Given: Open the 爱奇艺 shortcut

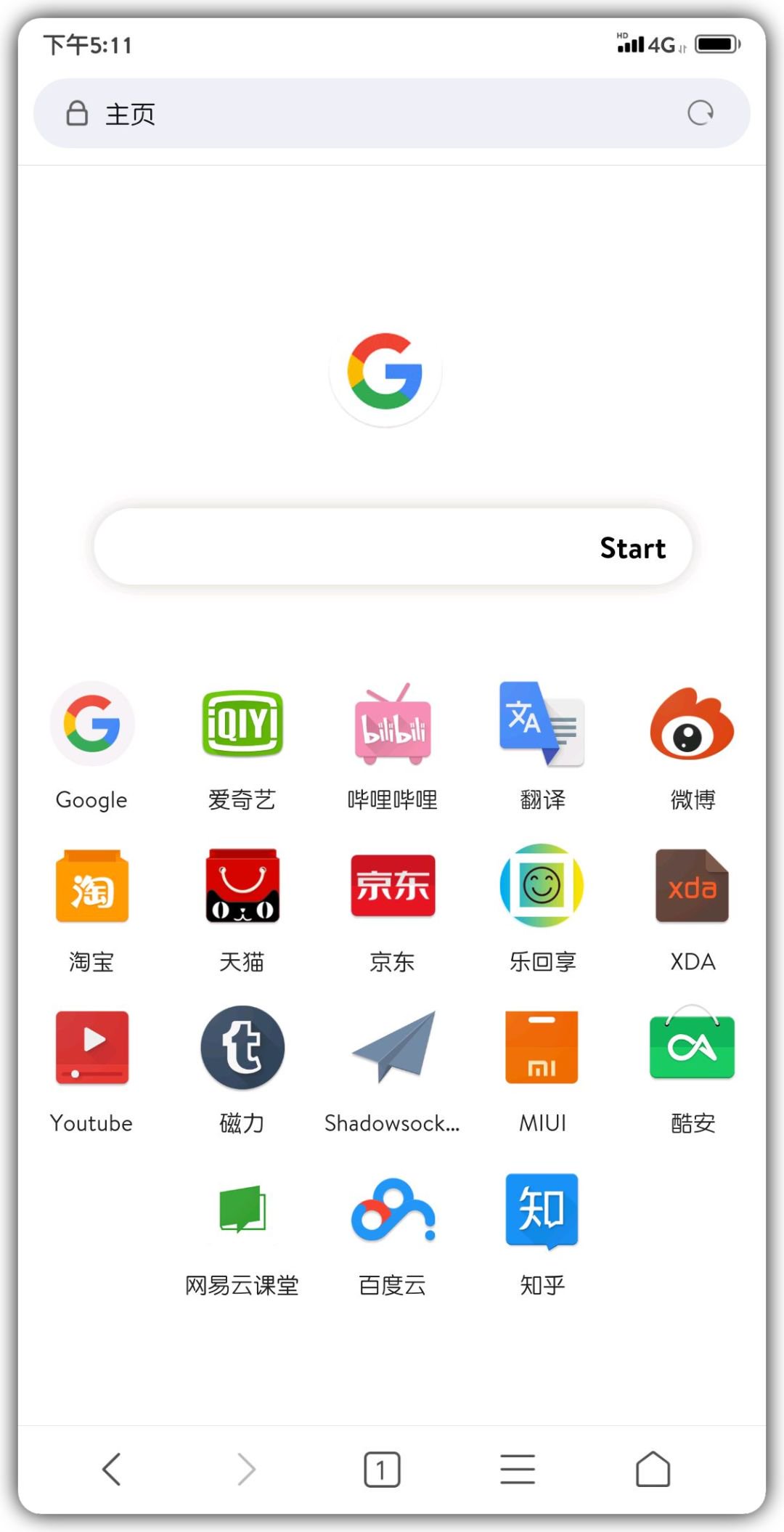Looking at the screenshot, I should 242,724.
